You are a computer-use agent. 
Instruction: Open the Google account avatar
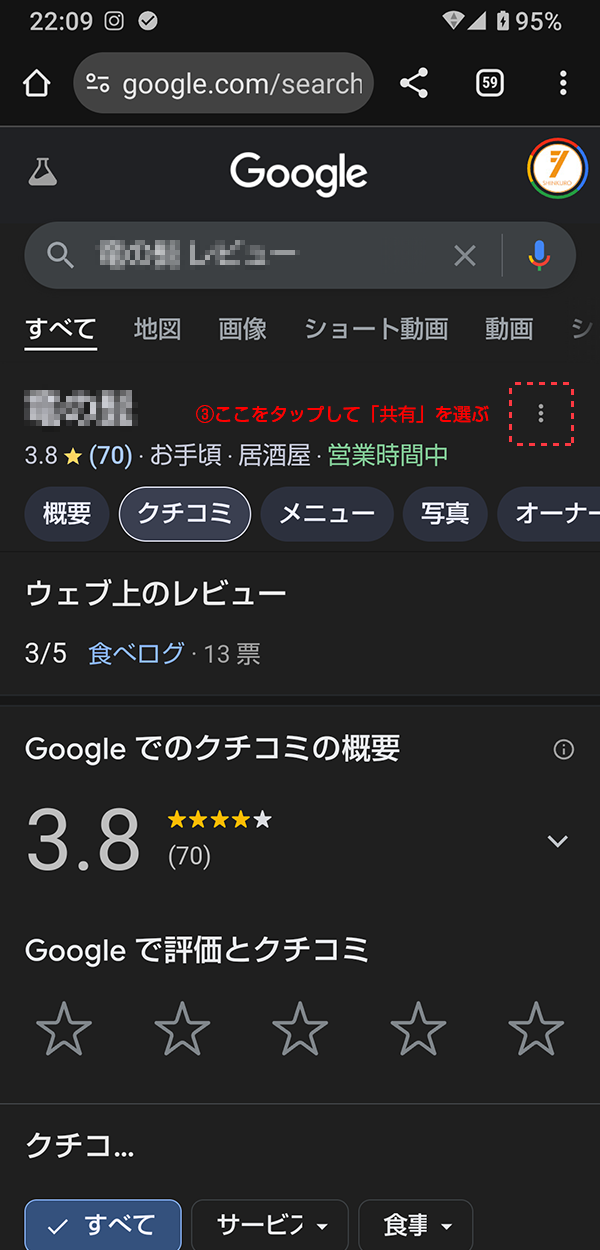click(557, 169)
